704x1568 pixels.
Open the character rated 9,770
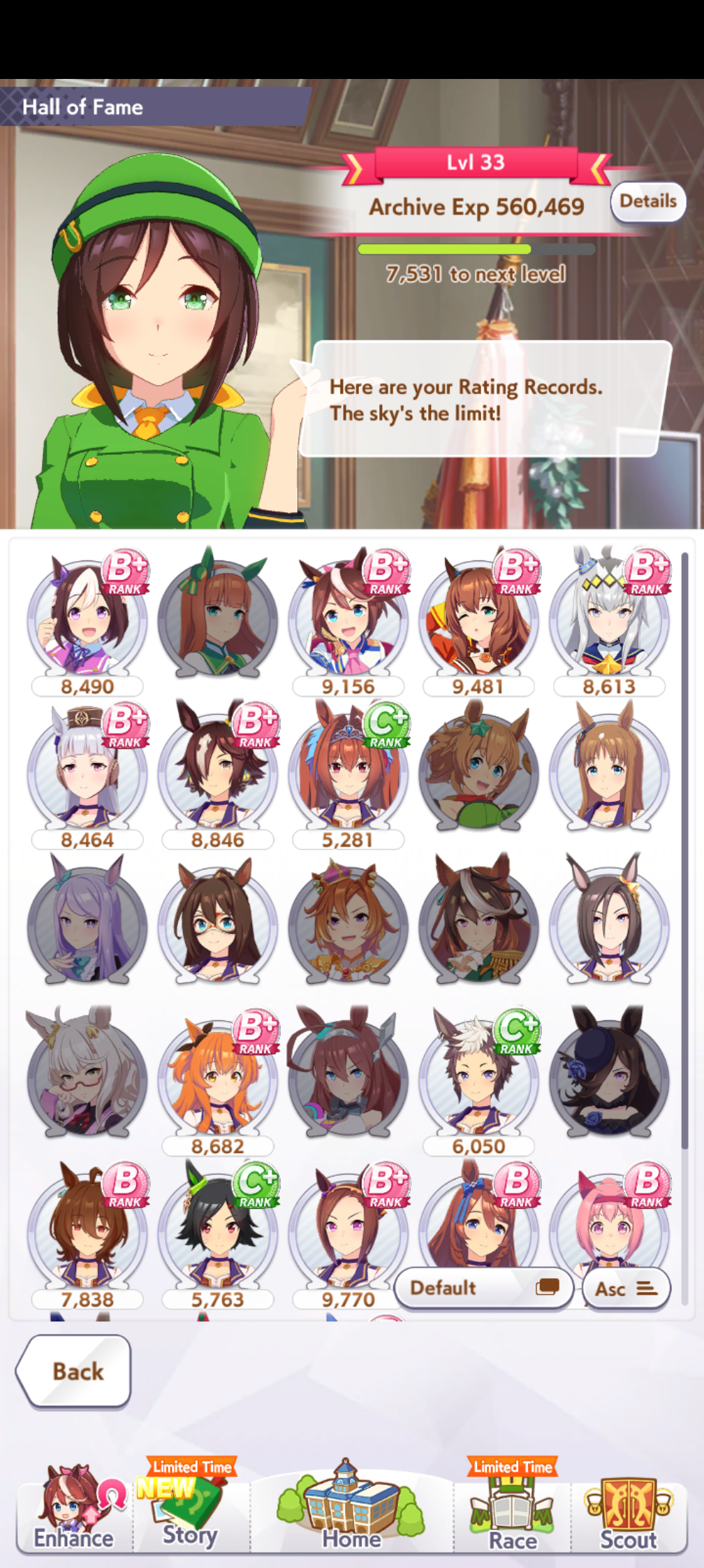click(x=348, y=1235)
